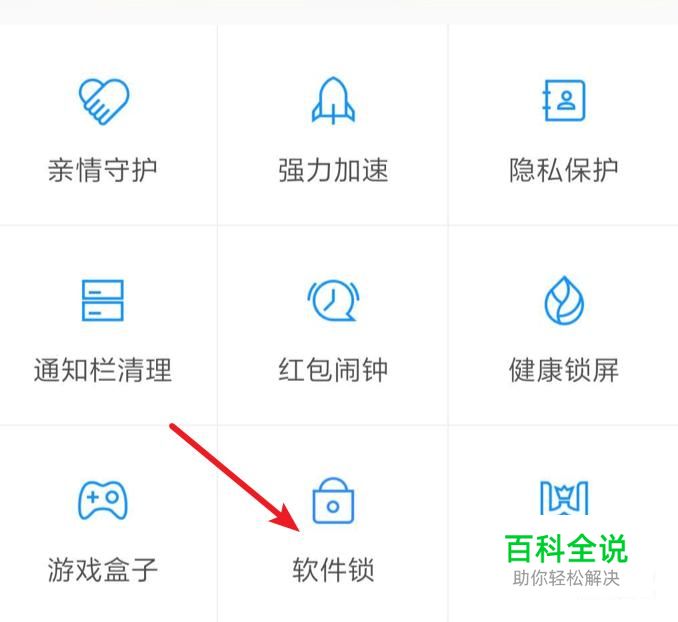
Task: Open 隐私保护 privacy protection
Action: [563, 125]
